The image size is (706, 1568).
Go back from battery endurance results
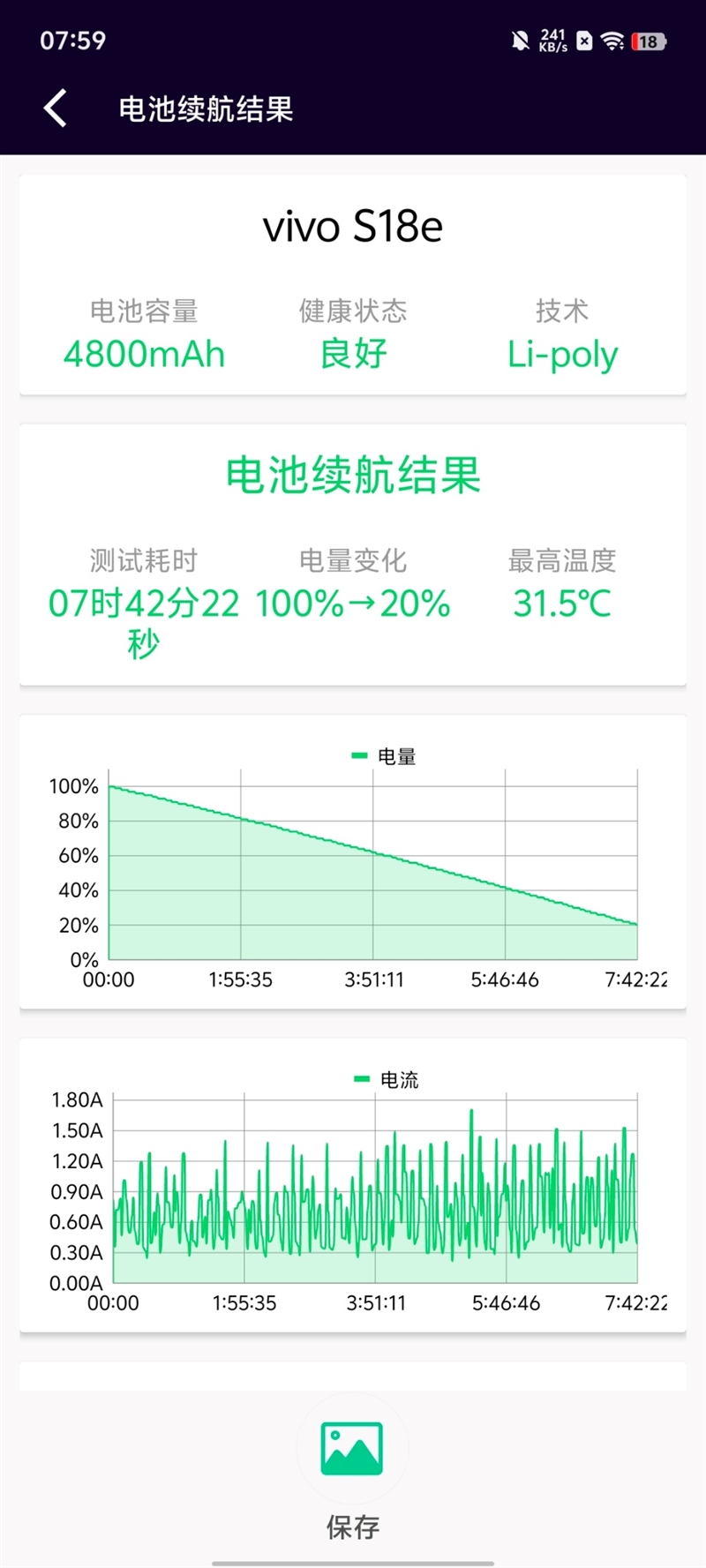pos(56,109)
